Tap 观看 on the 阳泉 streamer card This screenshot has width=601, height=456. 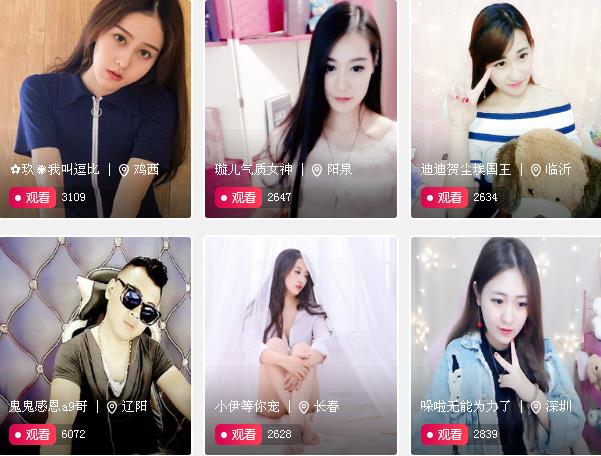238,198
